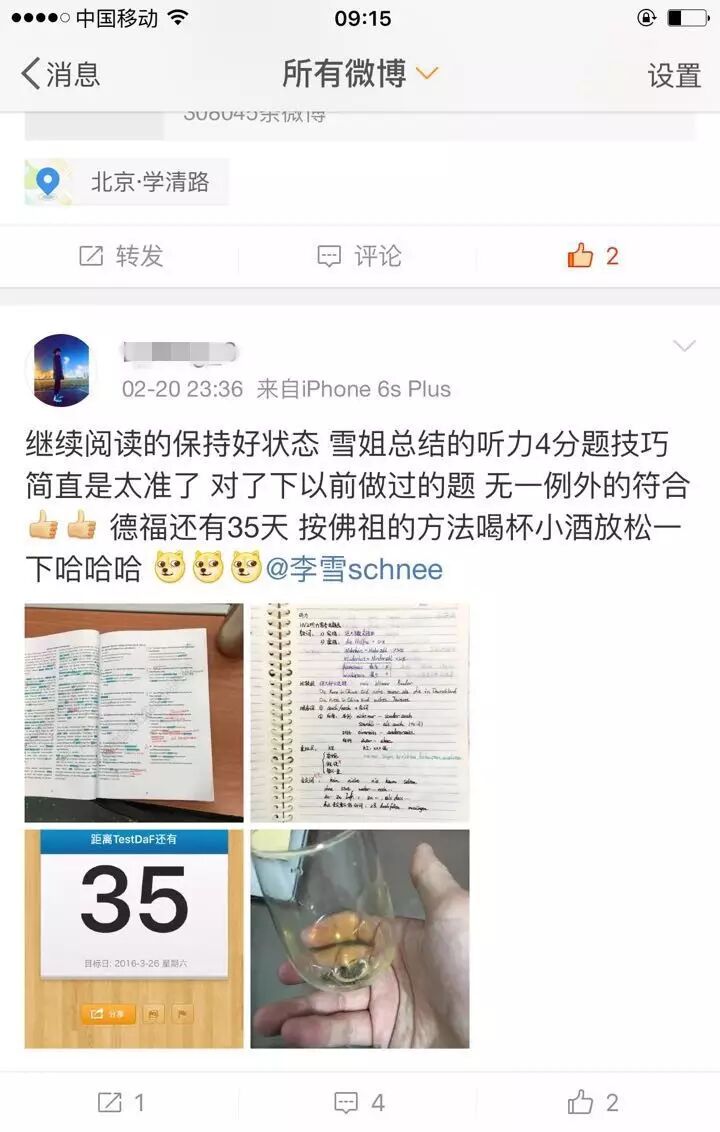The height and width of the screenshot is (1132, 720).
Task: View the TestDaF 35-day countdown image
Action: tap(134, 938)
